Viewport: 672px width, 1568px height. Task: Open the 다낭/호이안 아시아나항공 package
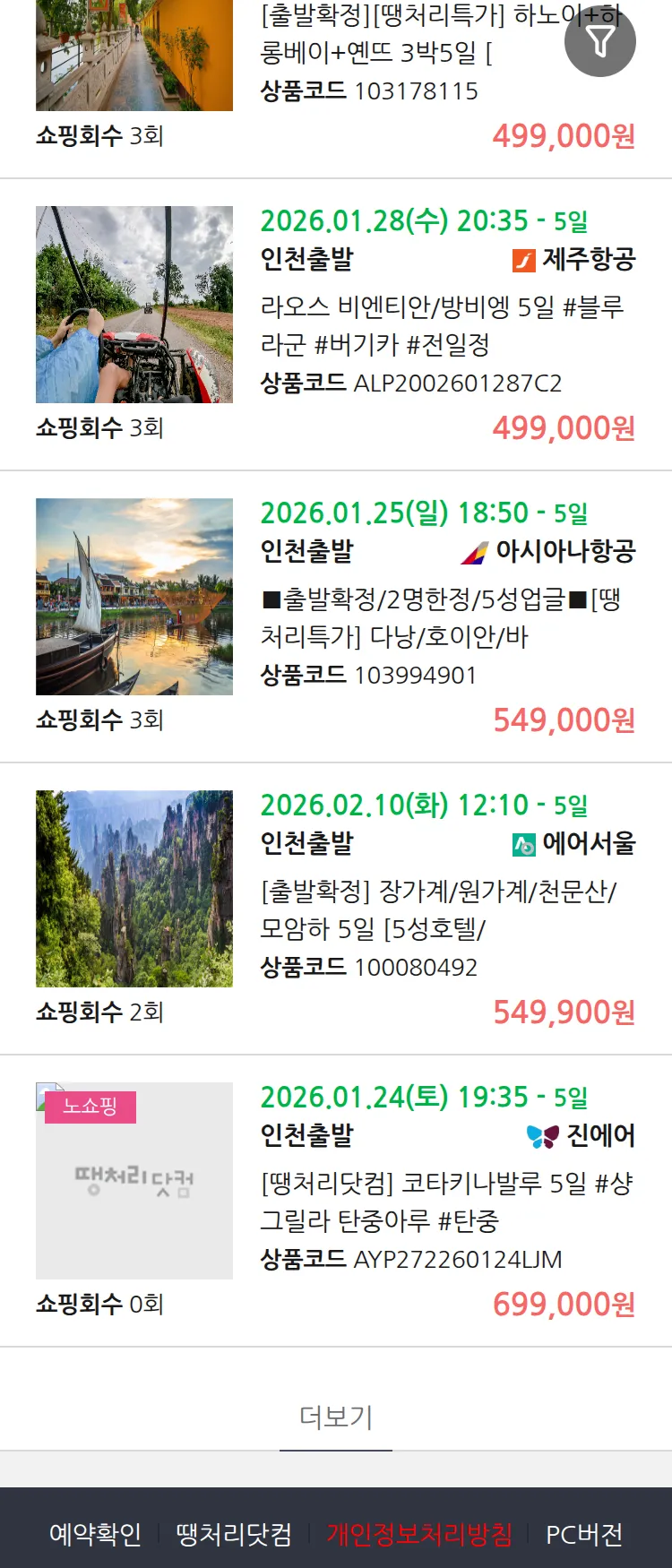(440, 617)
